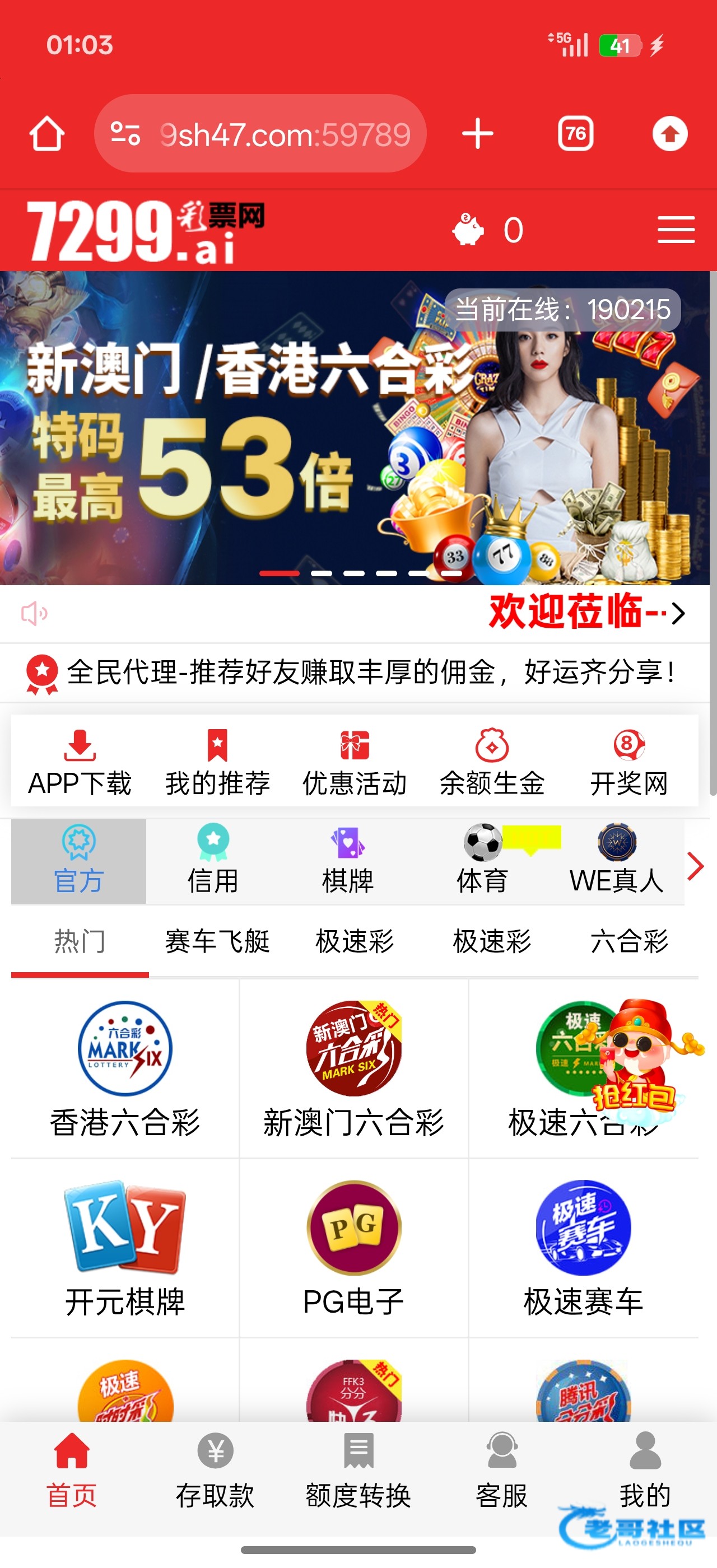Open the browser home button
The height and width of the screenshot is (1568, 717).
pos(47,134)
